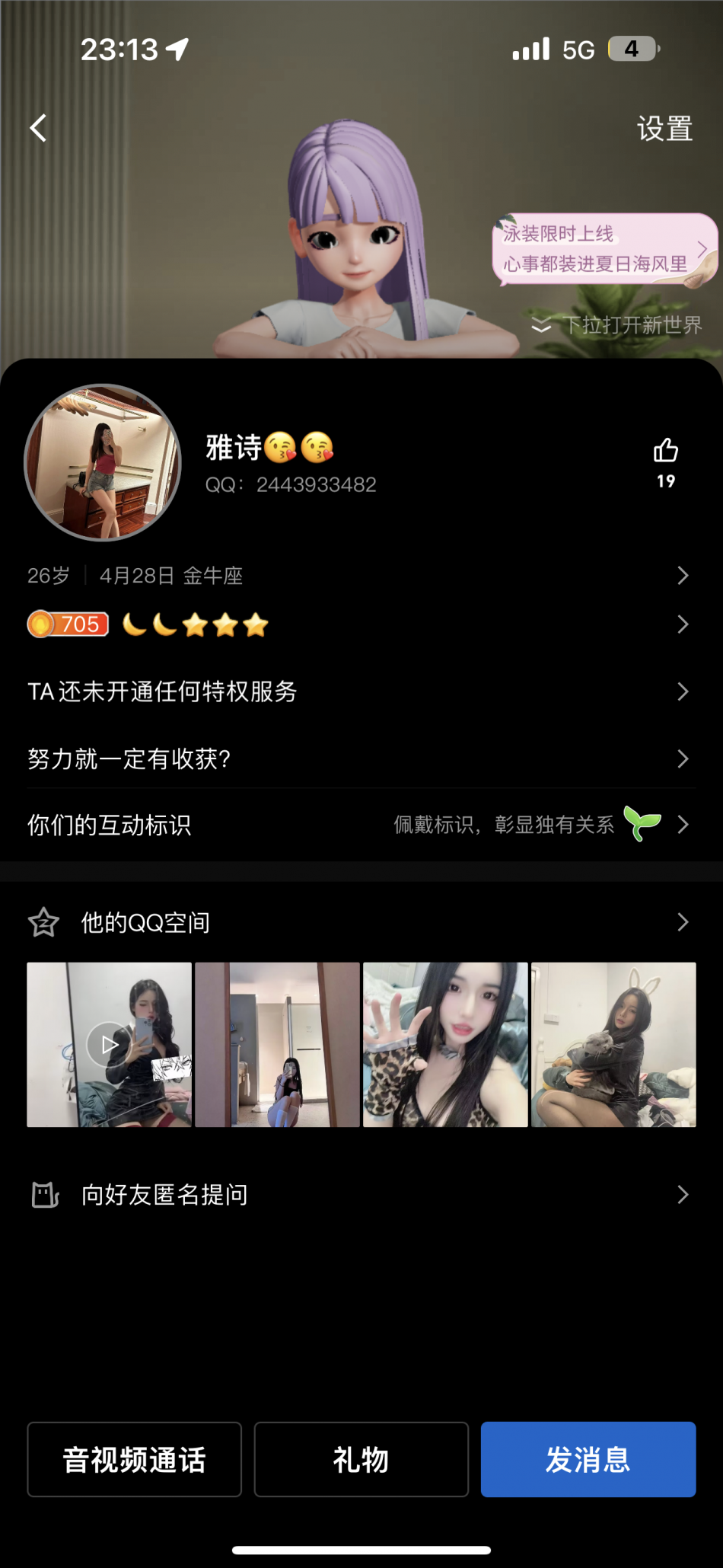Play the first QQ空间 video thumbnail
The image size is (723, 1568).
pos(110,1045)
